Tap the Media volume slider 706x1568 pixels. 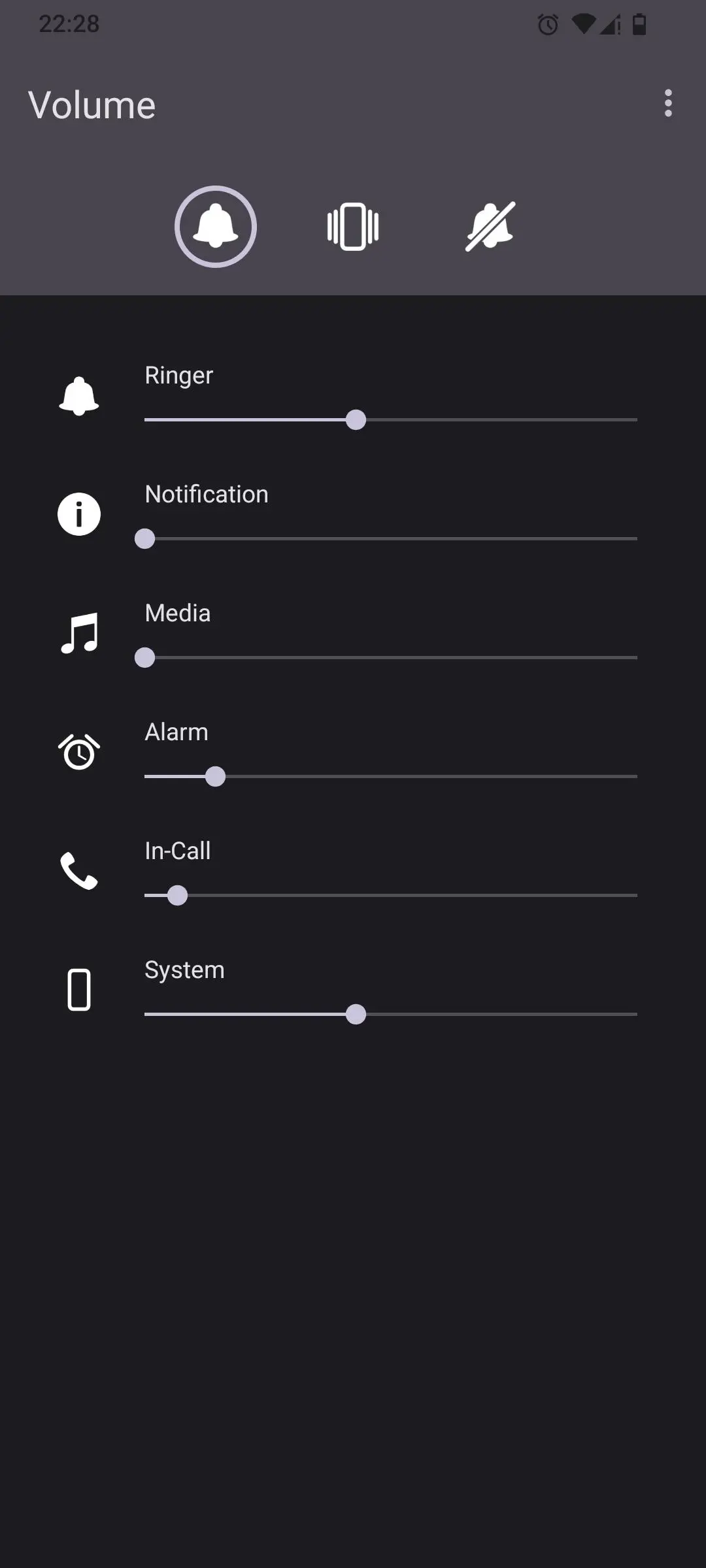[x=391, y=657]
